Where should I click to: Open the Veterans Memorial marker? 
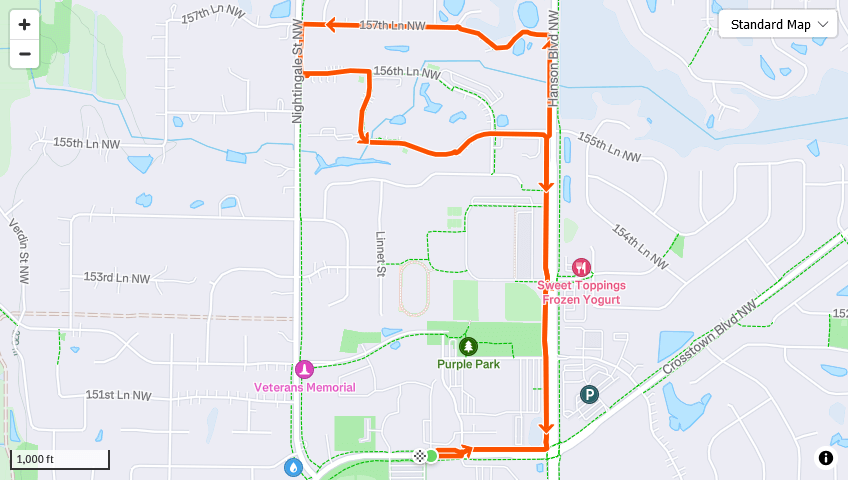click(304, 369)
